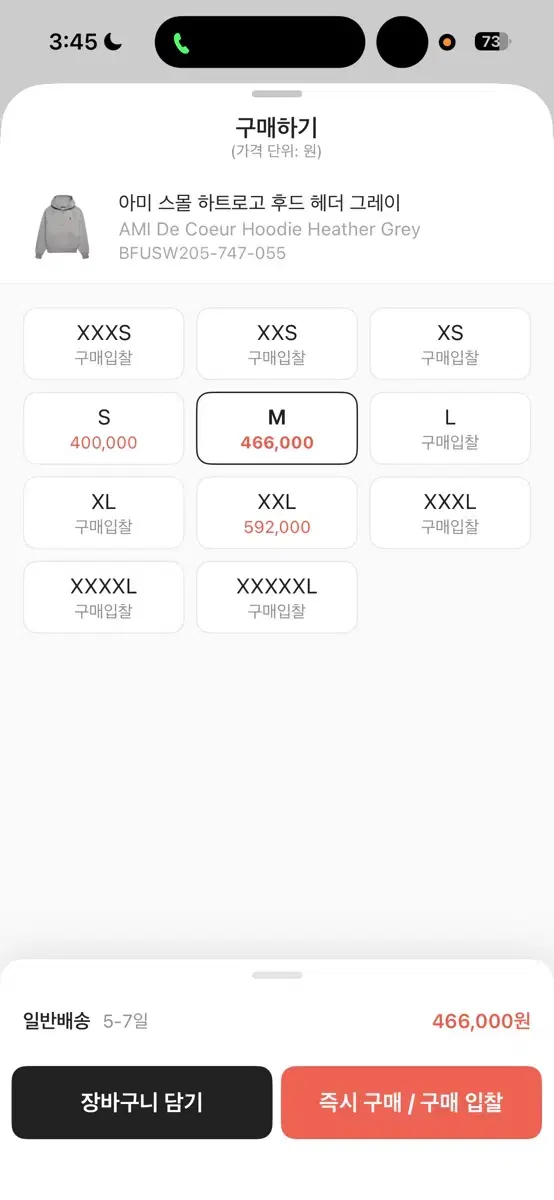The width and height of the screenshot is (554, 1200).
Task: Add item with 장바구니 담기 button
Action: [x=142, y=1102]
